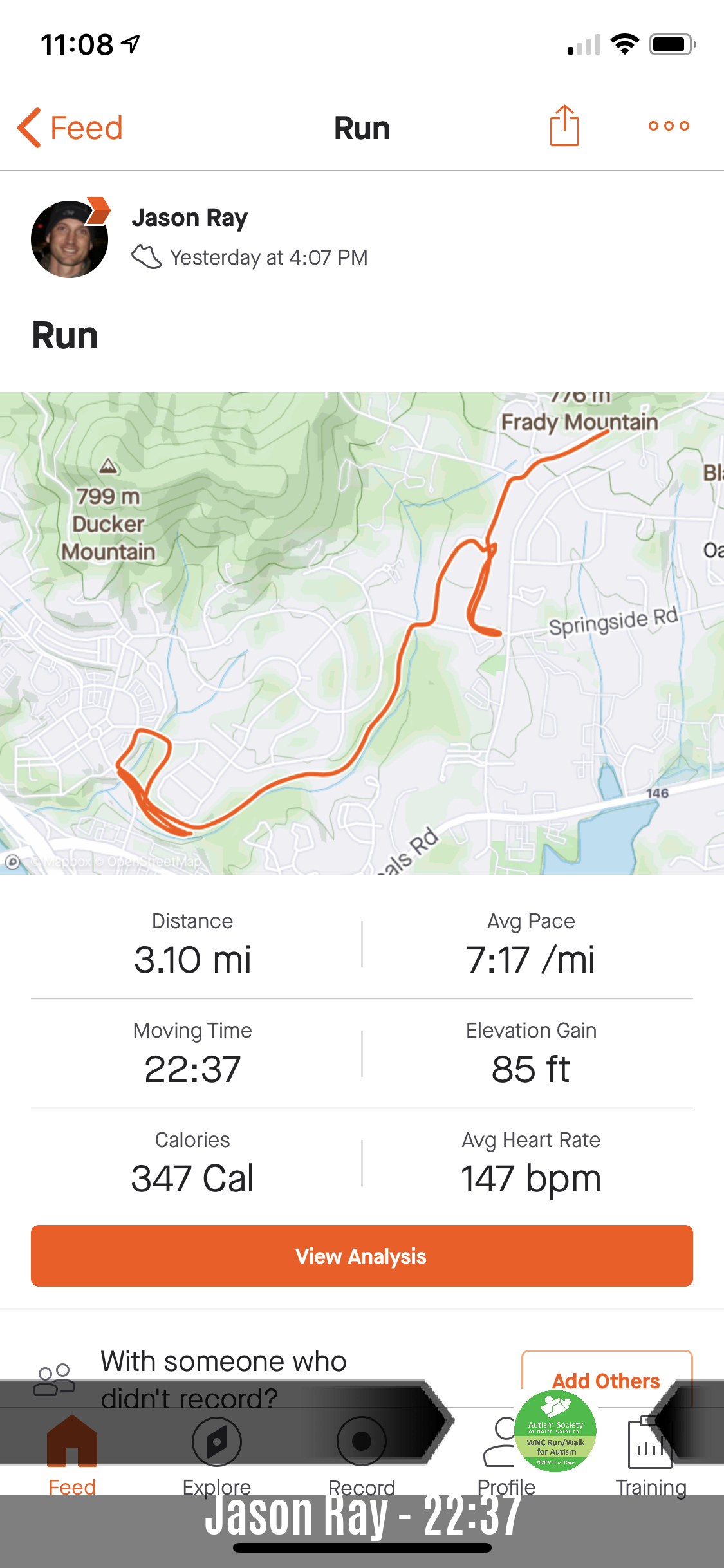Image resolution: width=724 pixels, height=1568 pixels.
Task: Go back to Feed
Action: click(70, 127)
